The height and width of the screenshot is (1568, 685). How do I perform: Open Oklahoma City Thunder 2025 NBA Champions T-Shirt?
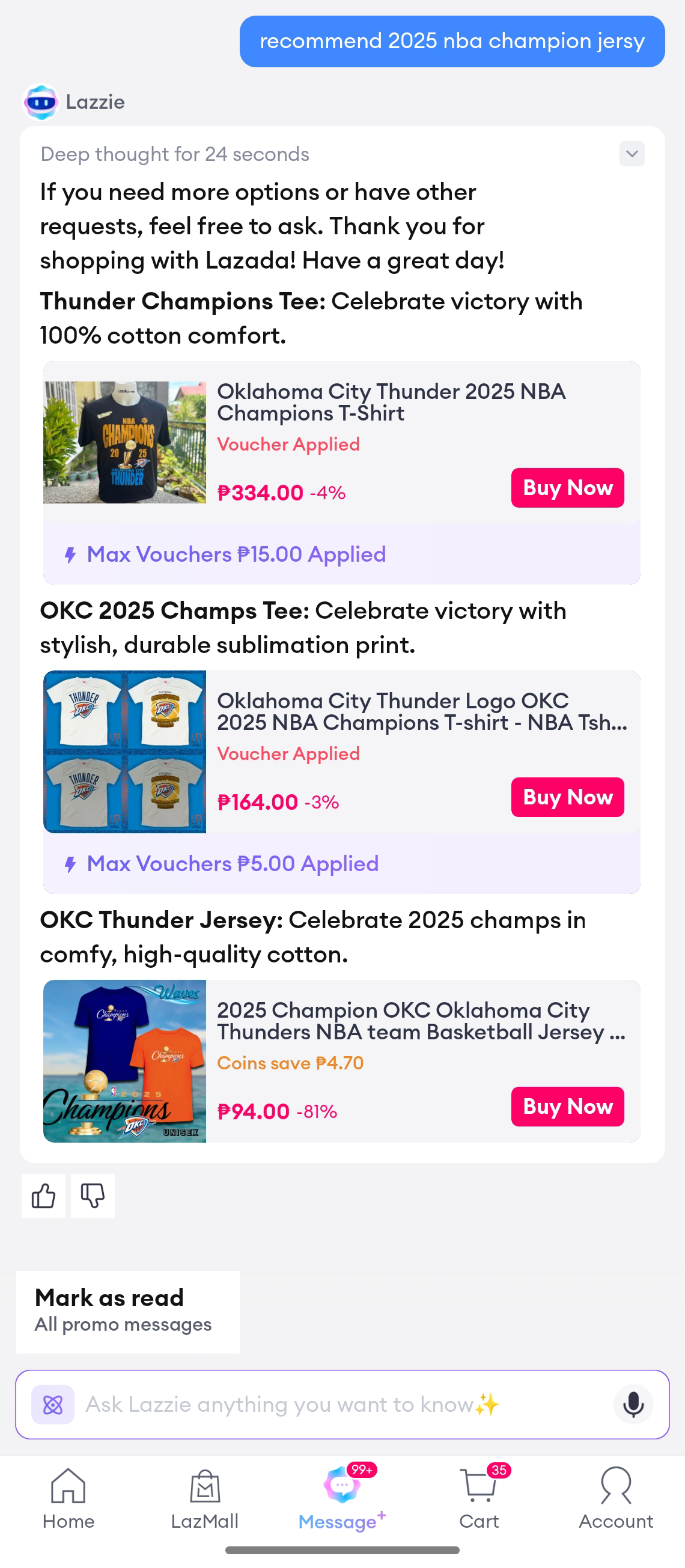point(391,403)
